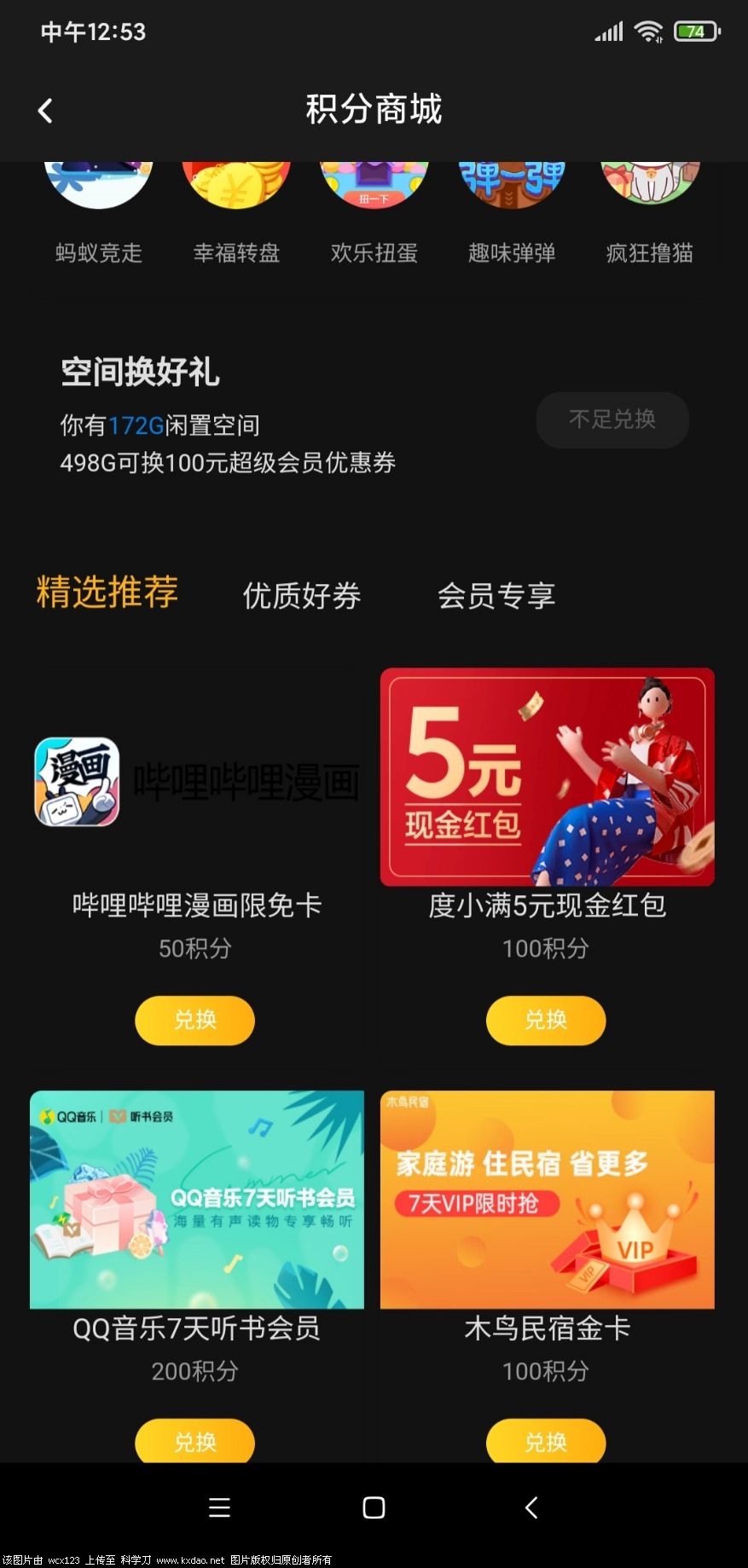Open the 木鸟民宿金卡 promotional image
The image size is (748, 1568).
pos(546,1199)
